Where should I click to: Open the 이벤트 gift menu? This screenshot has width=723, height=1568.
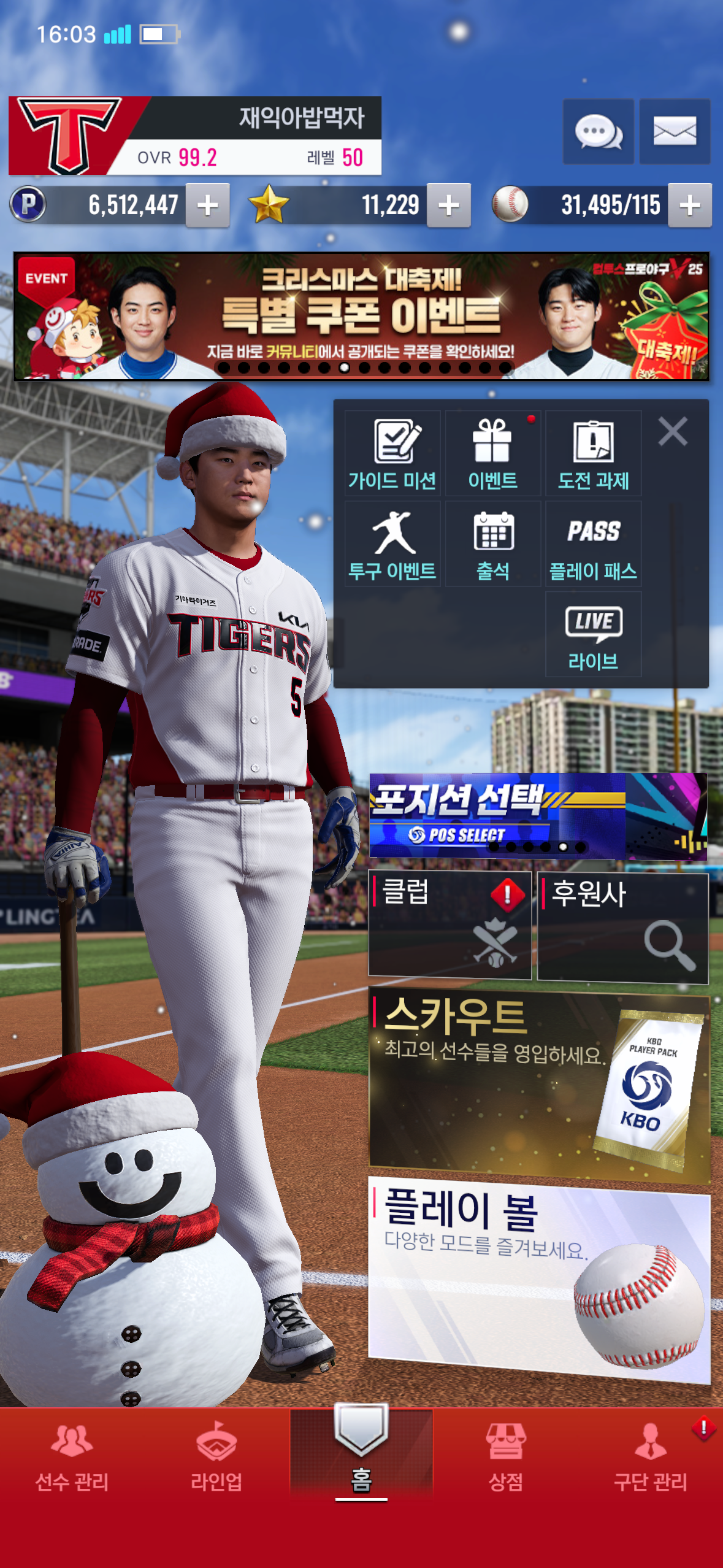click(x=492, y=454)
